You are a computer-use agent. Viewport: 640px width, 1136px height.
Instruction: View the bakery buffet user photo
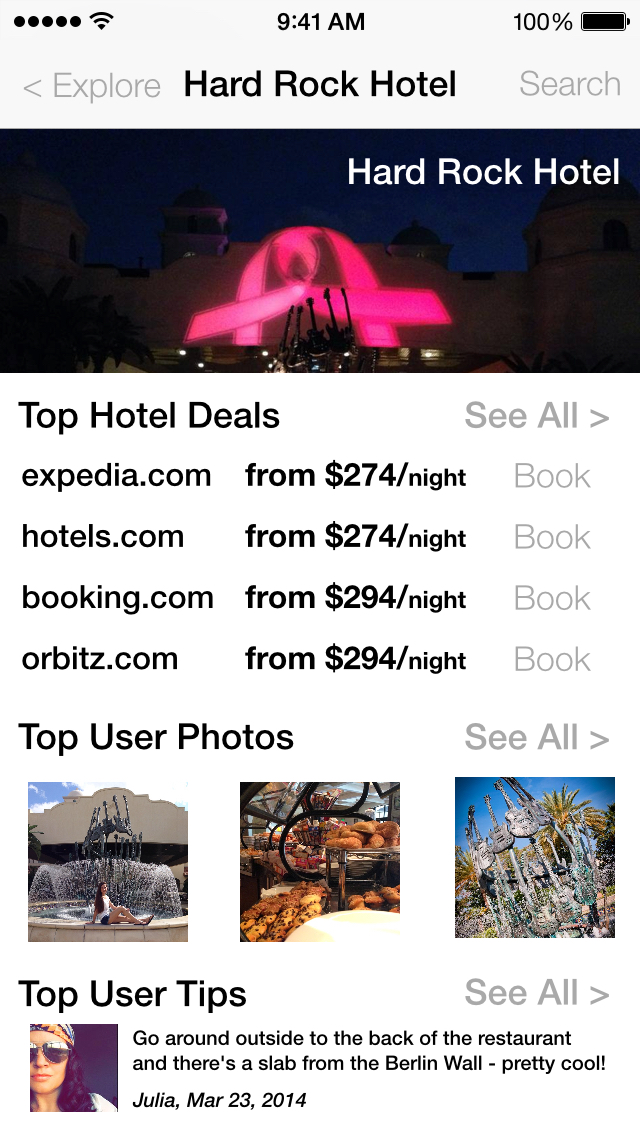click(320, 861)
